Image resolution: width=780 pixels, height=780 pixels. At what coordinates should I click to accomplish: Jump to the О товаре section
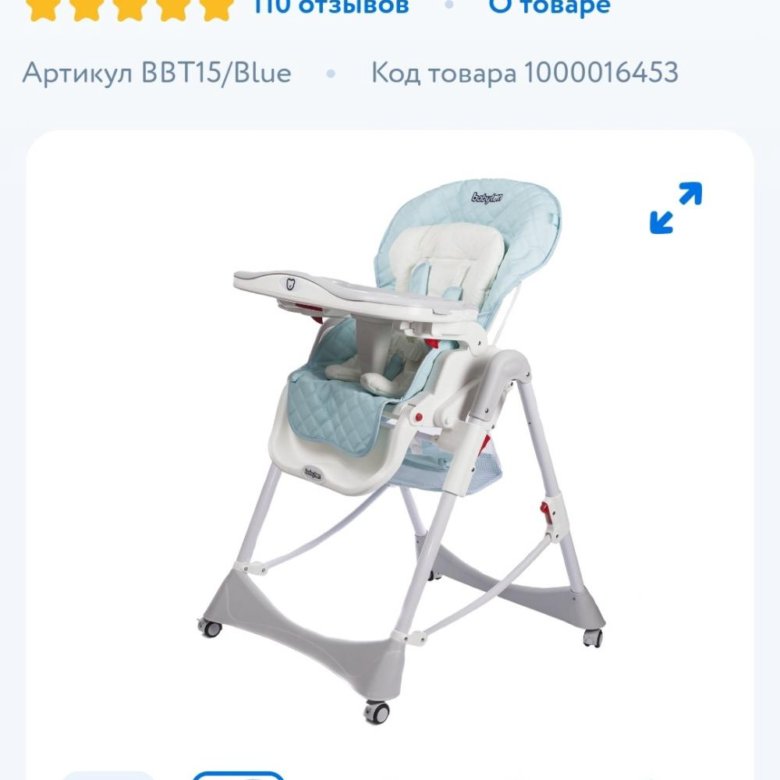click(548, 6)
